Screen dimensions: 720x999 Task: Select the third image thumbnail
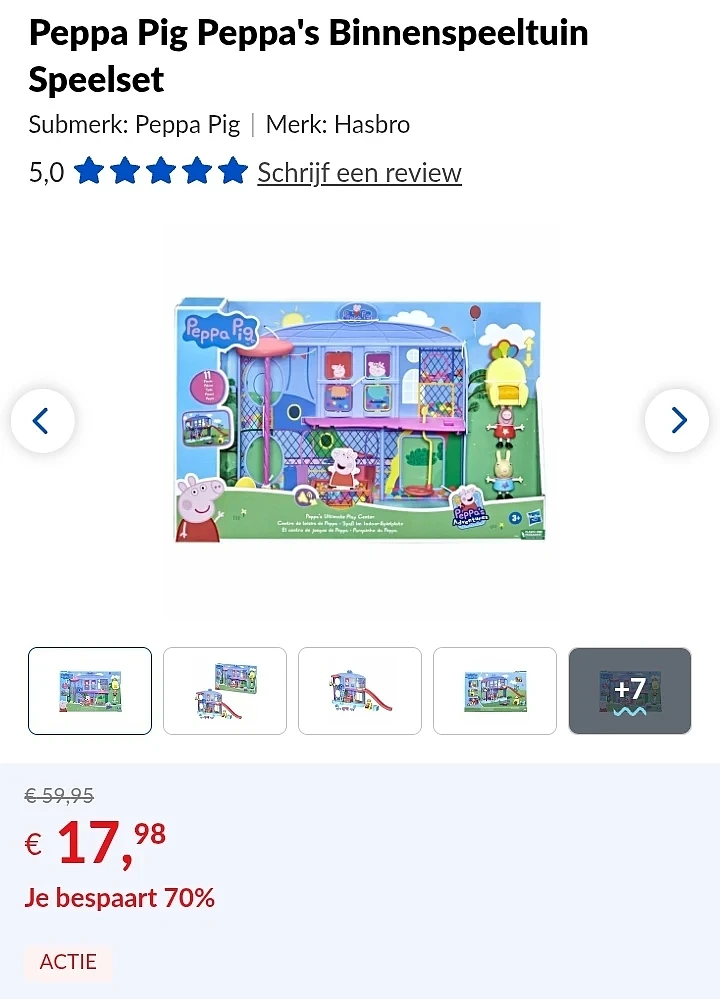(360, 691)
